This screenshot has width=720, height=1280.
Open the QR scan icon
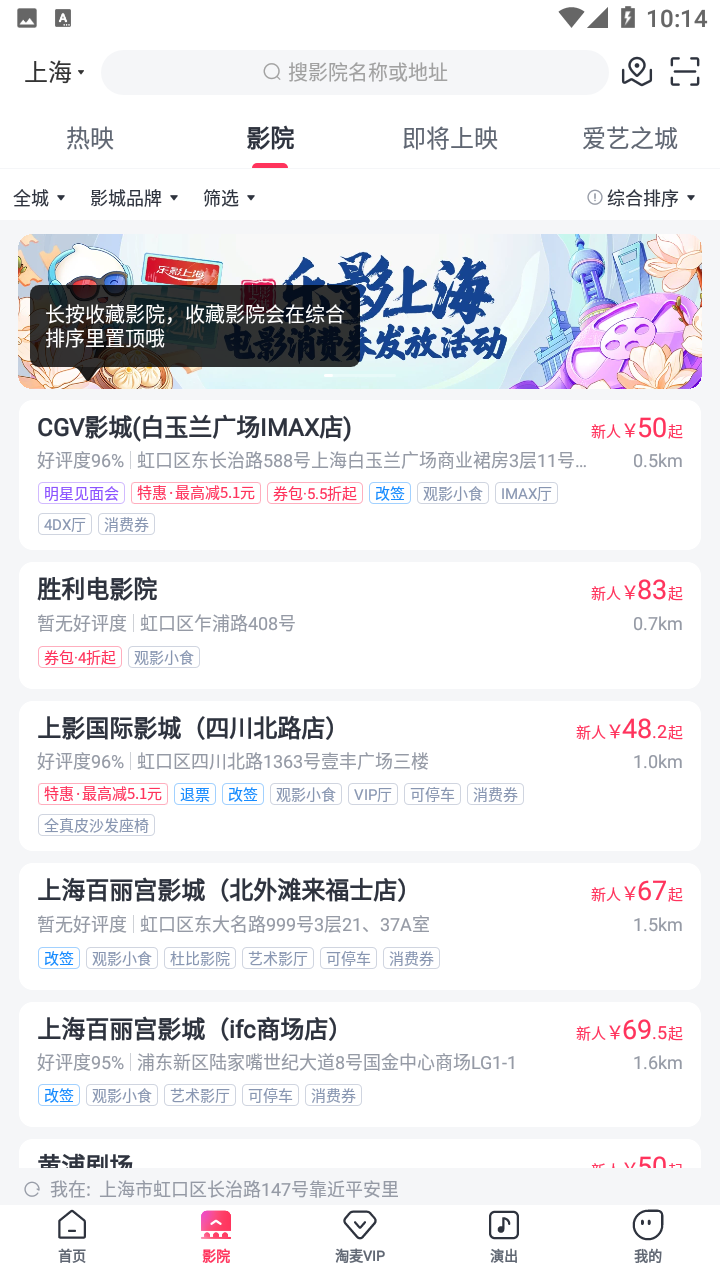(685, 72)
